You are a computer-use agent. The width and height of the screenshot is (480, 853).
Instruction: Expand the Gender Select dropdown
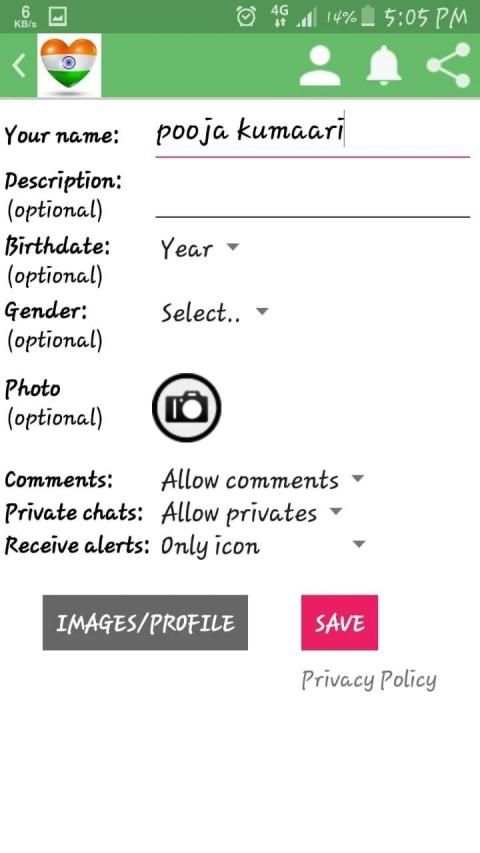pos(214,313)
